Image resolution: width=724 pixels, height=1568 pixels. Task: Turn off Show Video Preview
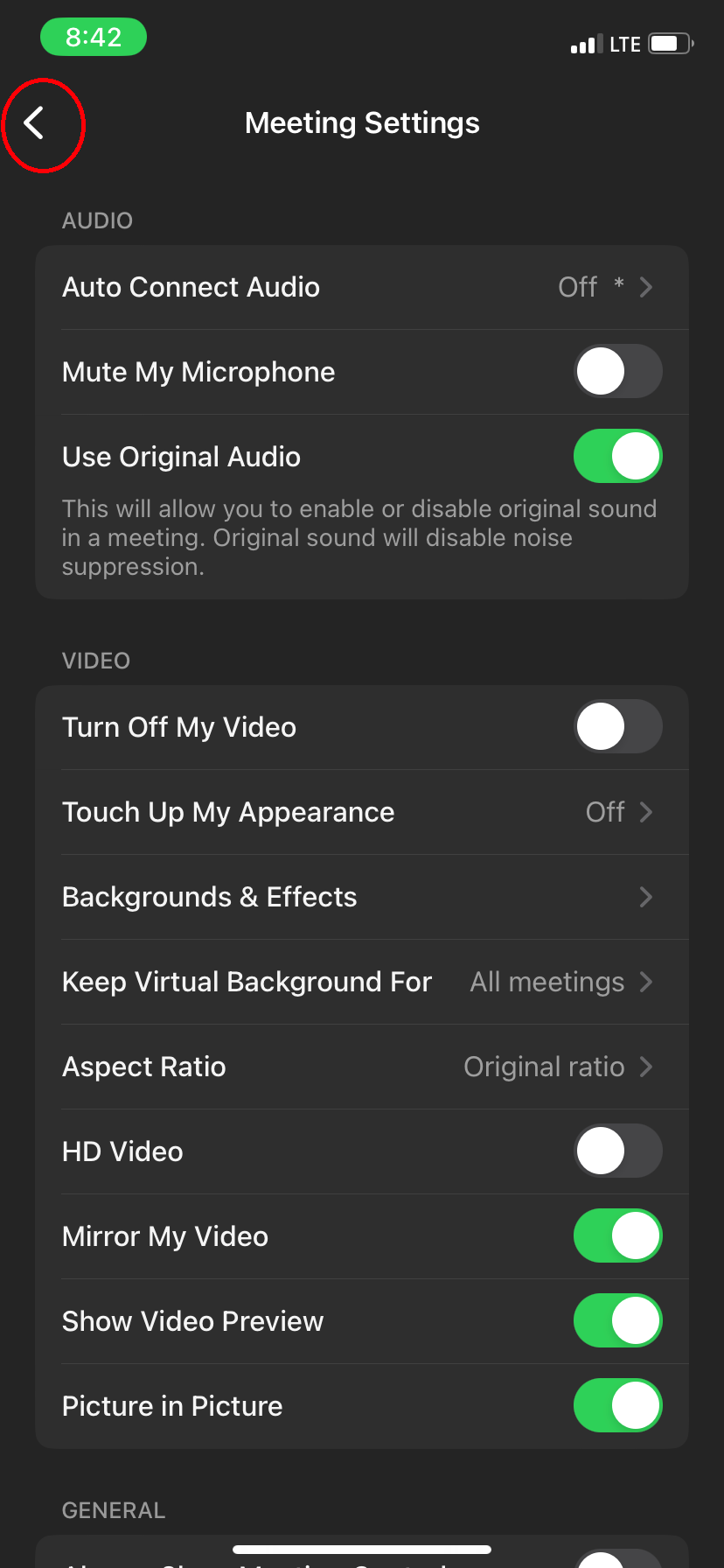617,1321
